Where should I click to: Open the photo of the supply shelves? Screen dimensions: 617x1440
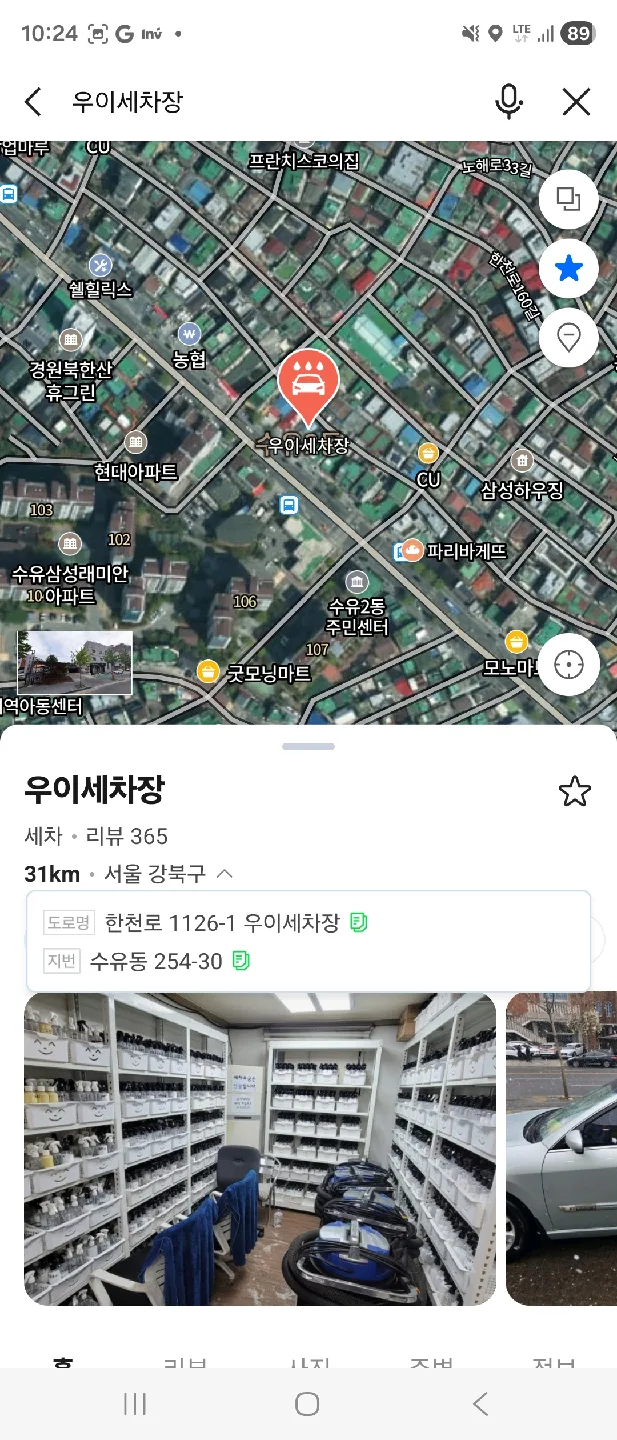(260, 1148)
